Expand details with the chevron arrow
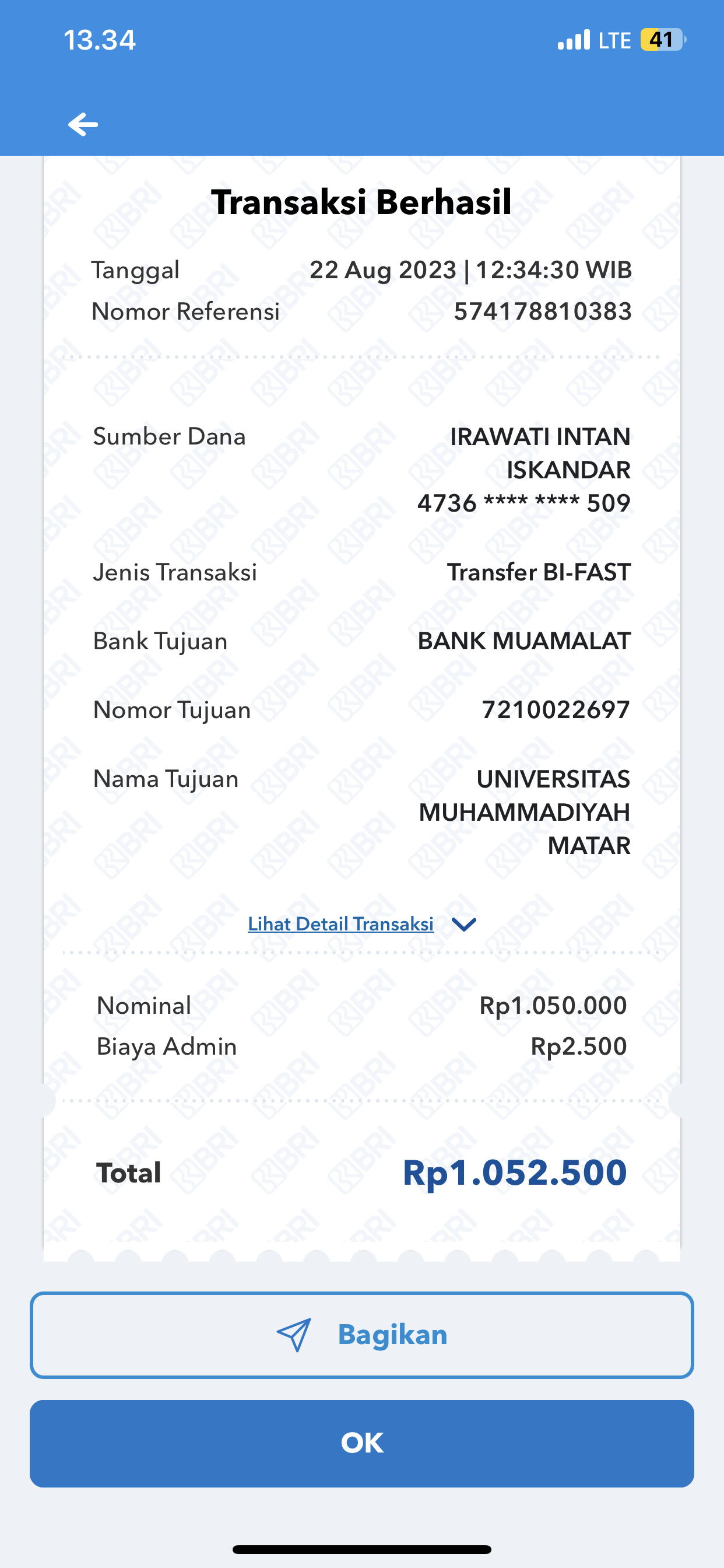 click(463, 925)
